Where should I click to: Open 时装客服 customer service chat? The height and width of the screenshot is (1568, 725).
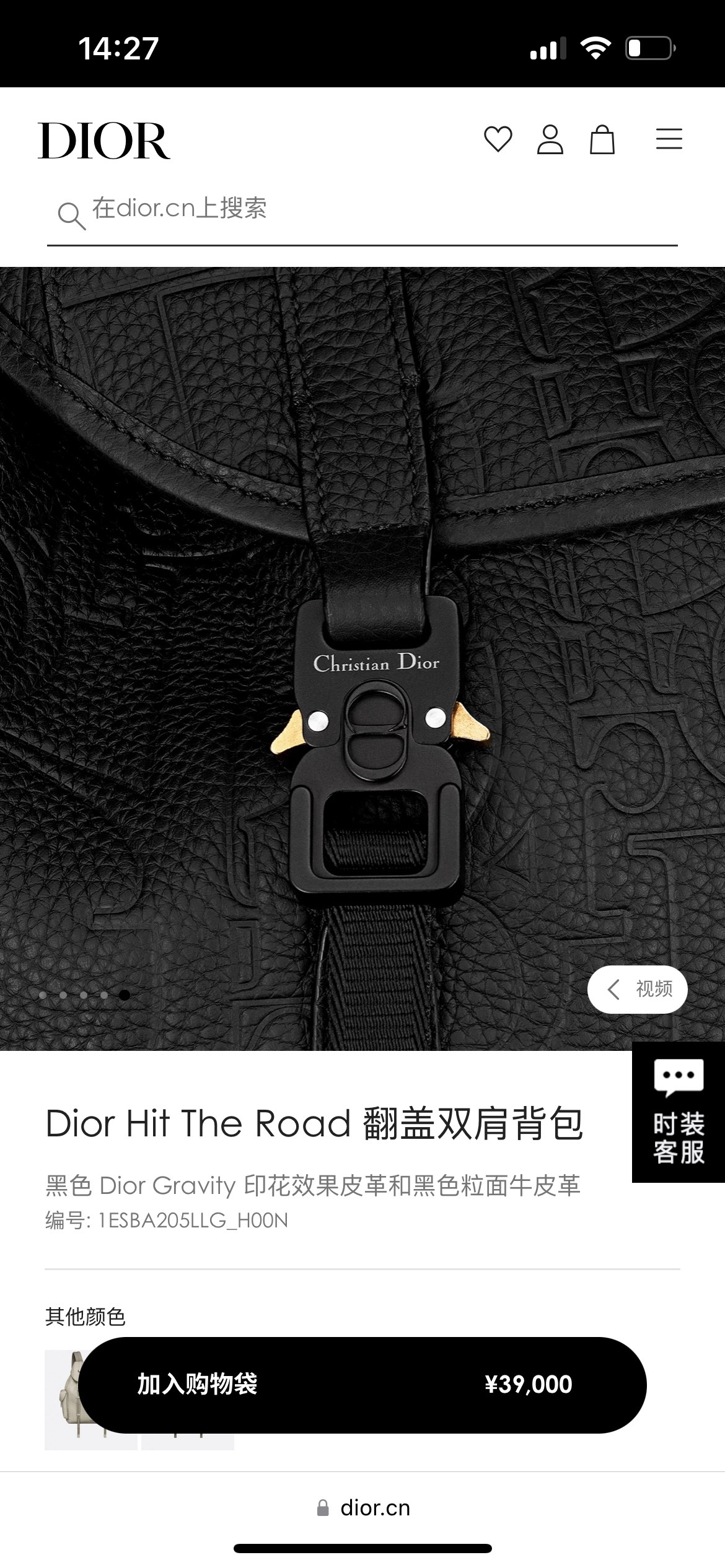coord(678,1112)
